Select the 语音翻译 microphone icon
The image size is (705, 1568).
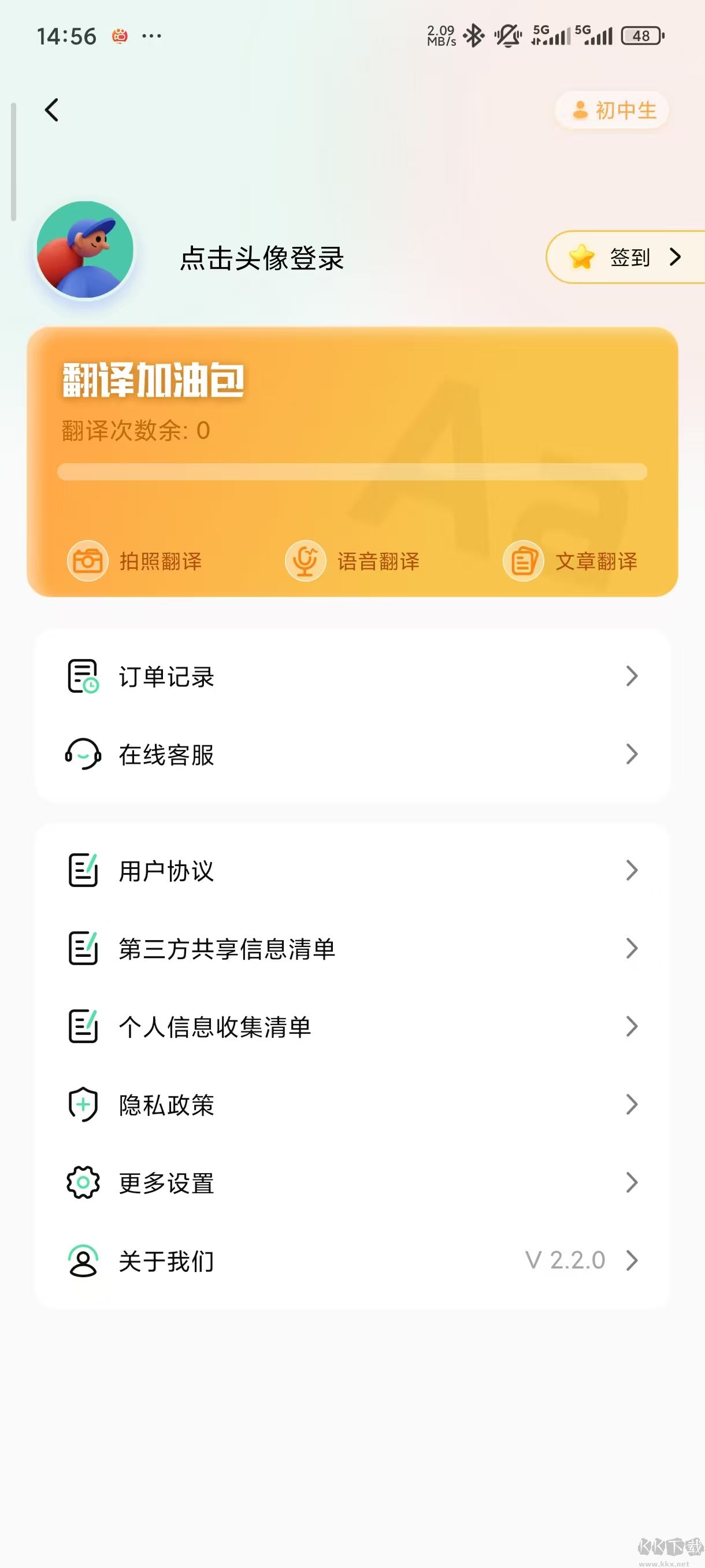point(305,561)
